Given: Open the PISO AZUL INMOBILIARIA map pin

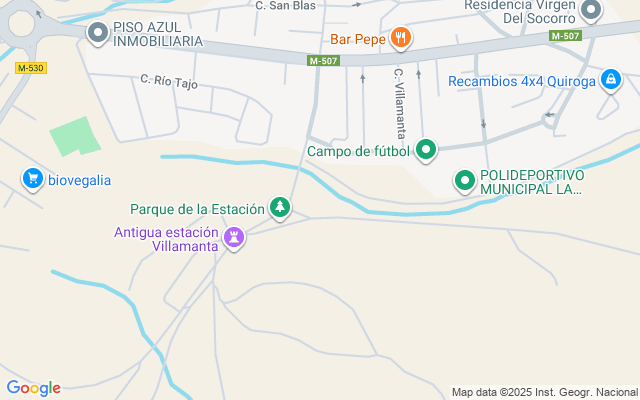Looking at the screenshot, I should pos(98,33).
